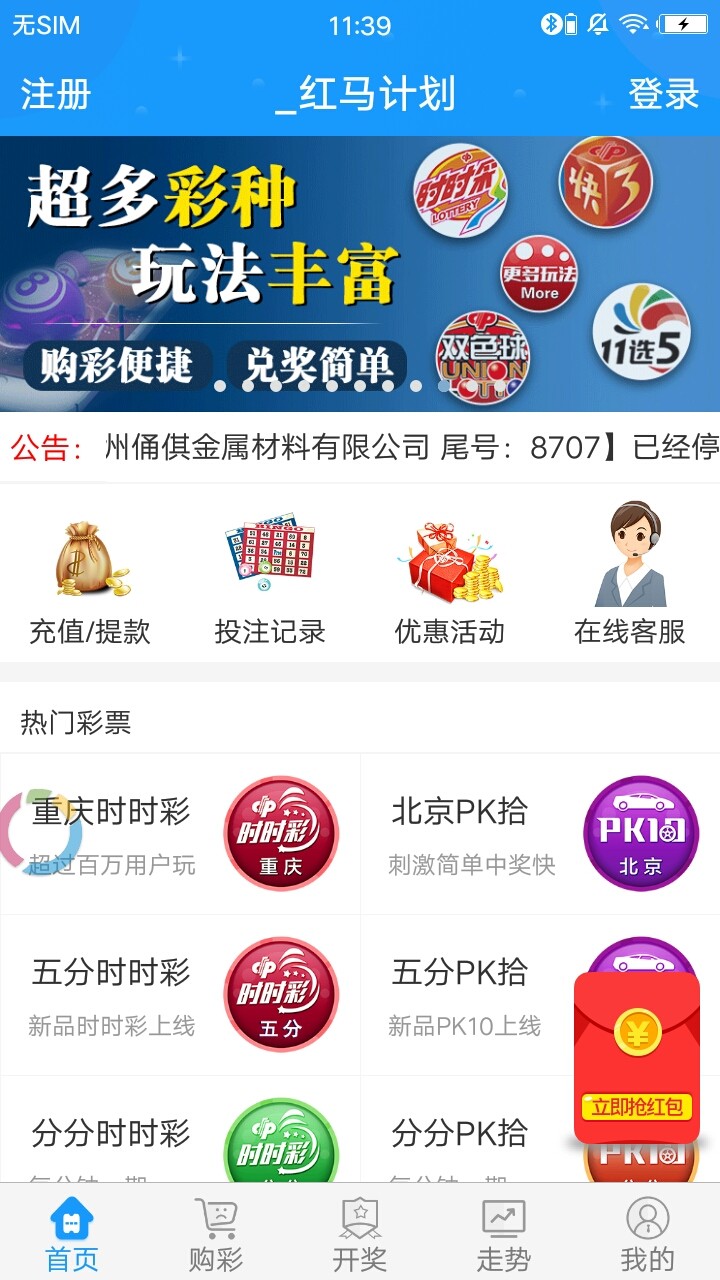The image size is (720, 1280).
Task: Tap 登录 to log in
Action: point(663,95)
